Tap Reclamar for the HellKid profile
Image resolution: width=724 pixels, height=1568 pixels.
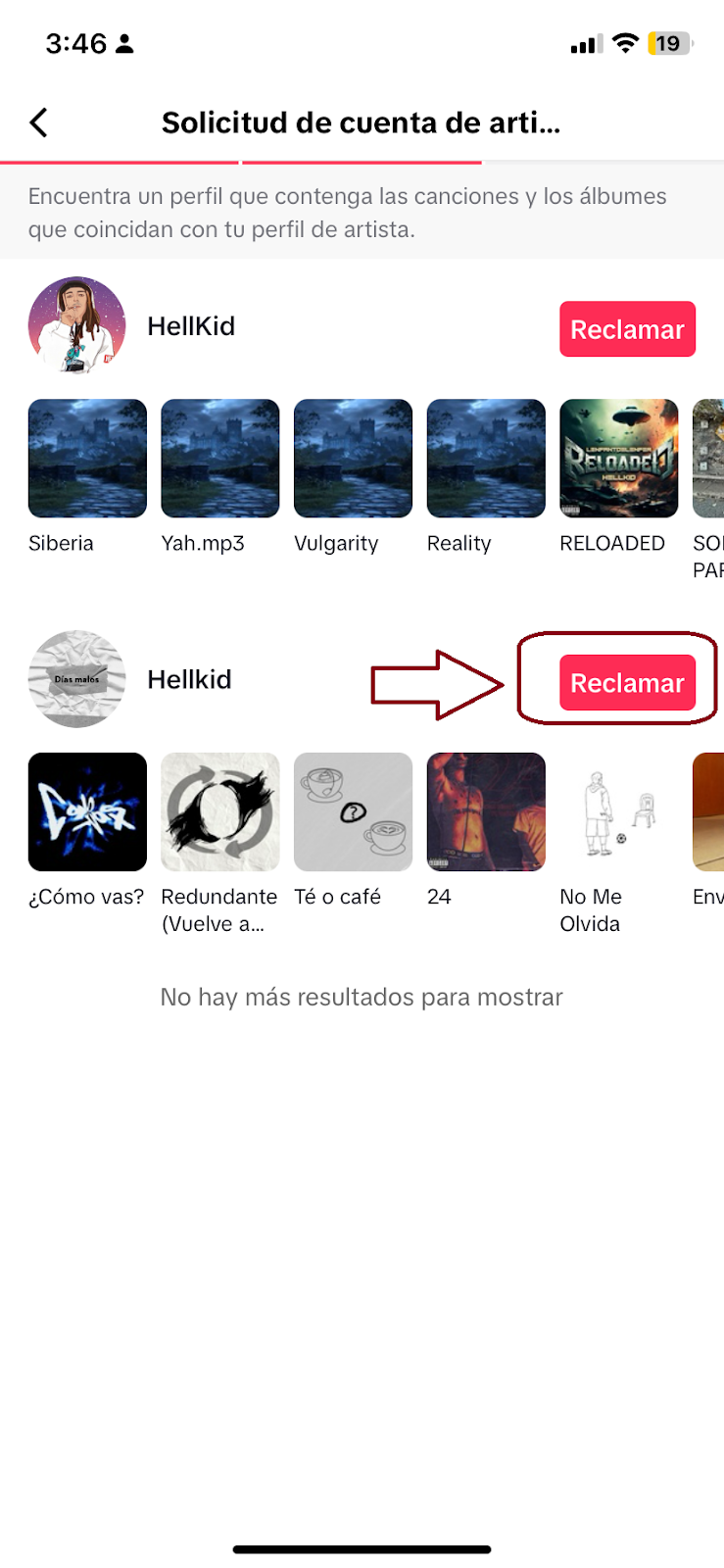tap(627, 329)
